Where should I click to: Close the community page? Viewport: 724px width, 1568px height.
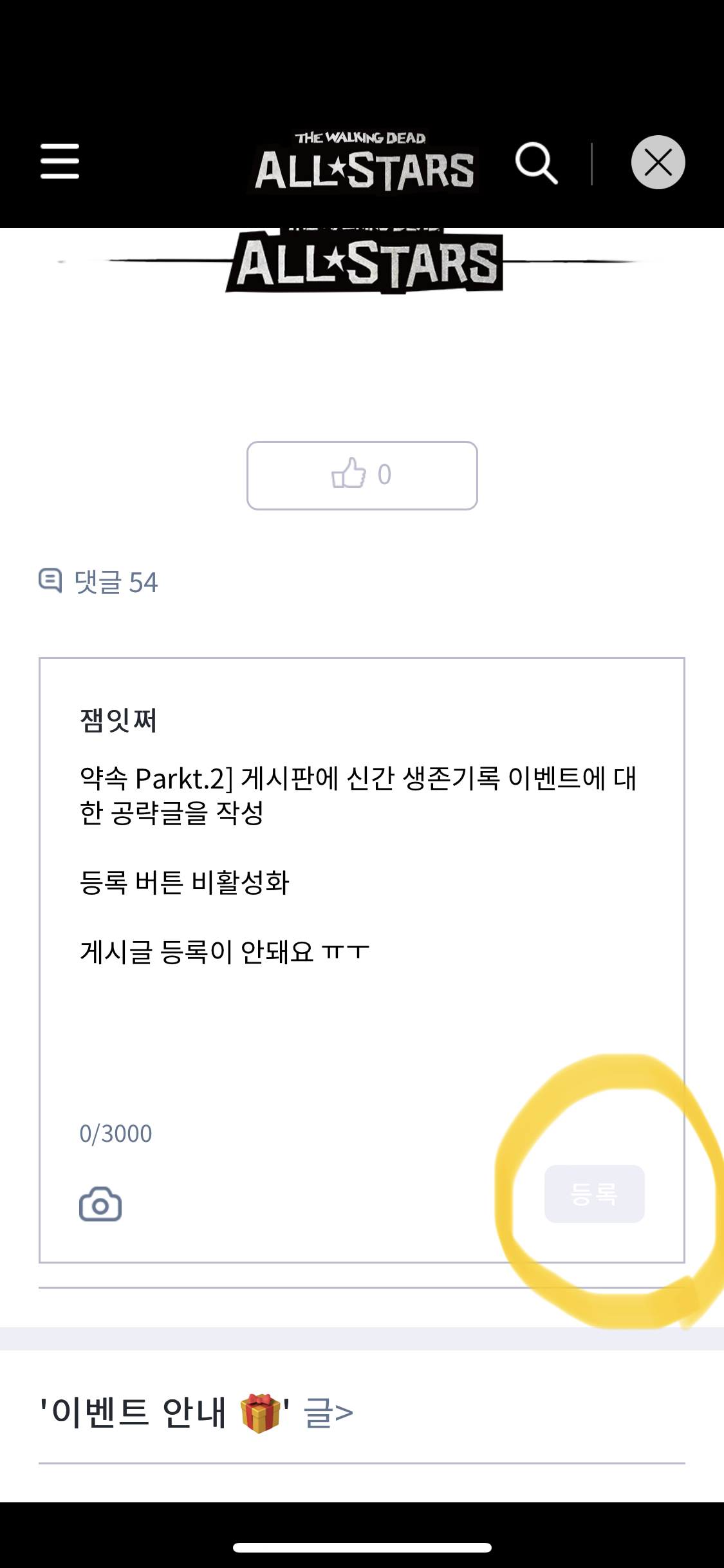click(x=658, y=162)
